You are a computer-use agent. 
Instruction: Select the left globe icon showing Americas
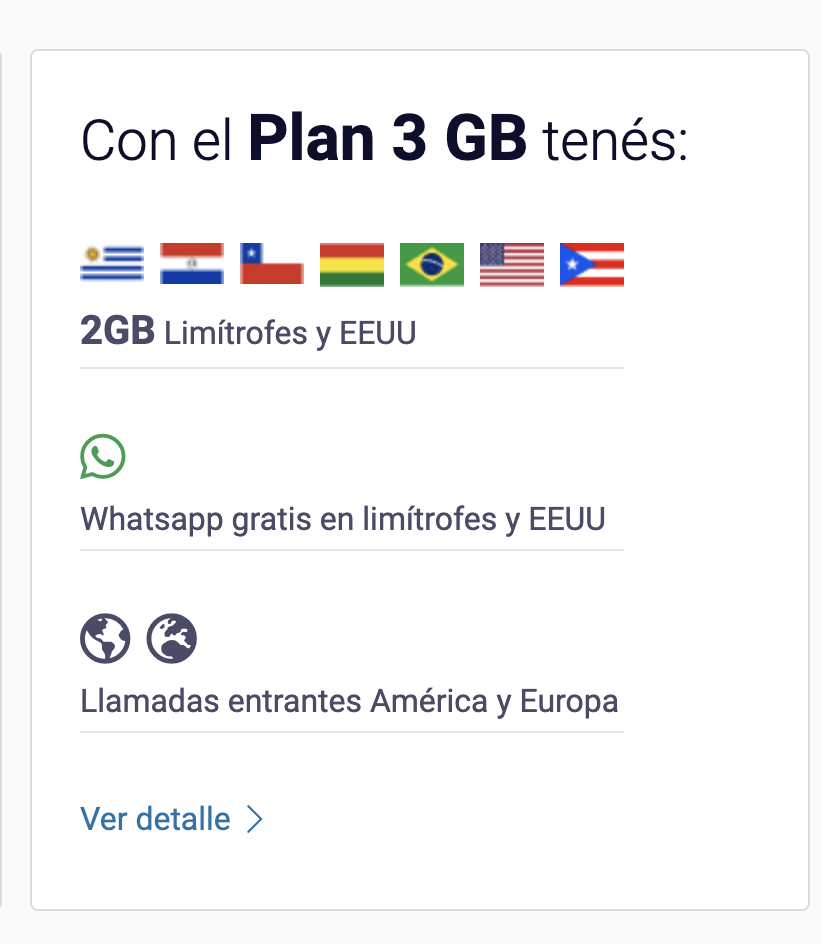coord(104,638)
